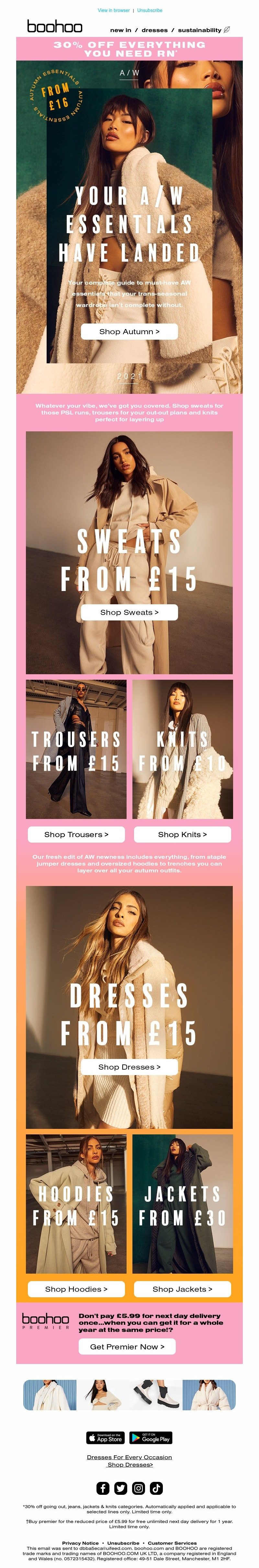Open the Instagram profile icon
Image resolution: width=259 pixels, height=1568 pixels.
point(139,1488)
